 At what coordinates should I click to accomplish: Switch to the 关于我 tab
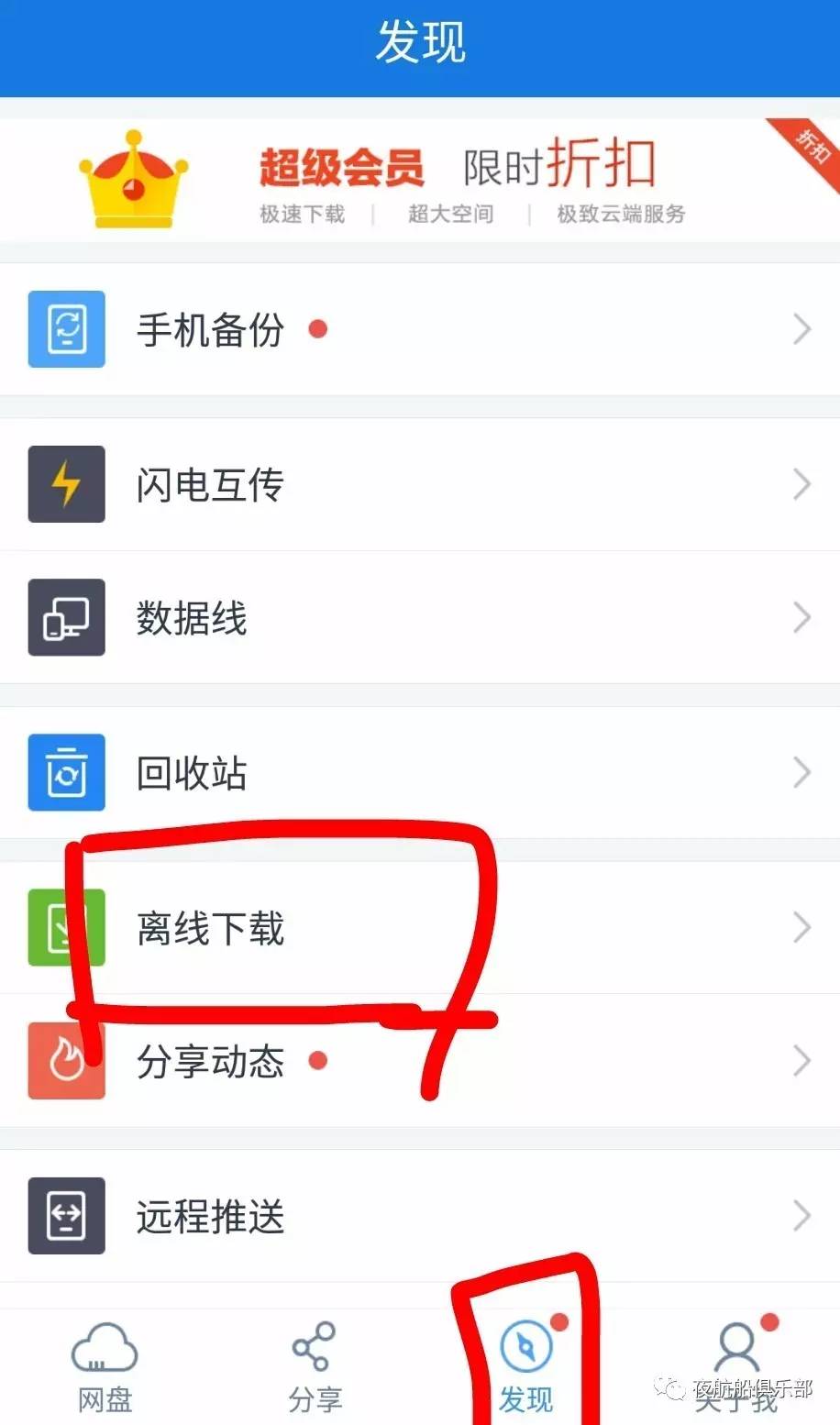tap(736, 1366)
